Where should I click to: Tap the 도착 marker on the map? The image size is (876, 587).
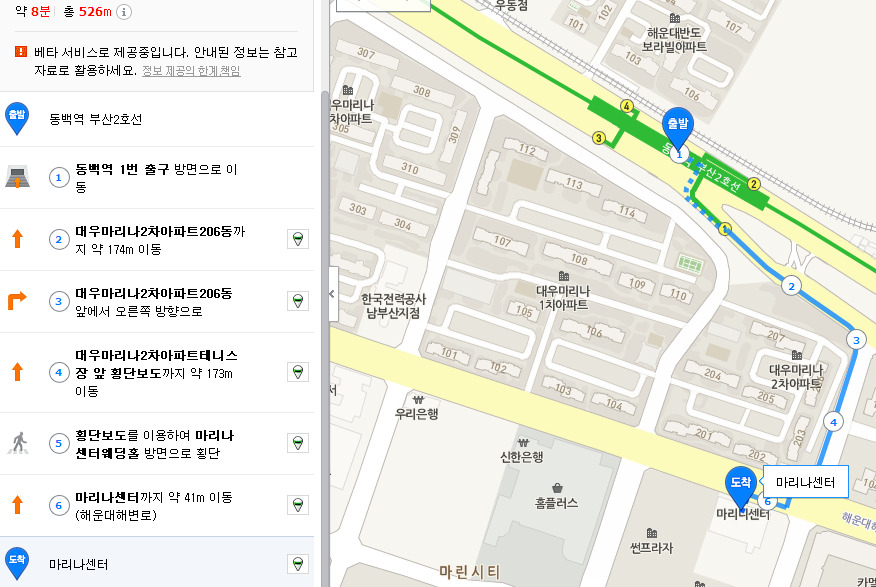(x=741, y=486)
